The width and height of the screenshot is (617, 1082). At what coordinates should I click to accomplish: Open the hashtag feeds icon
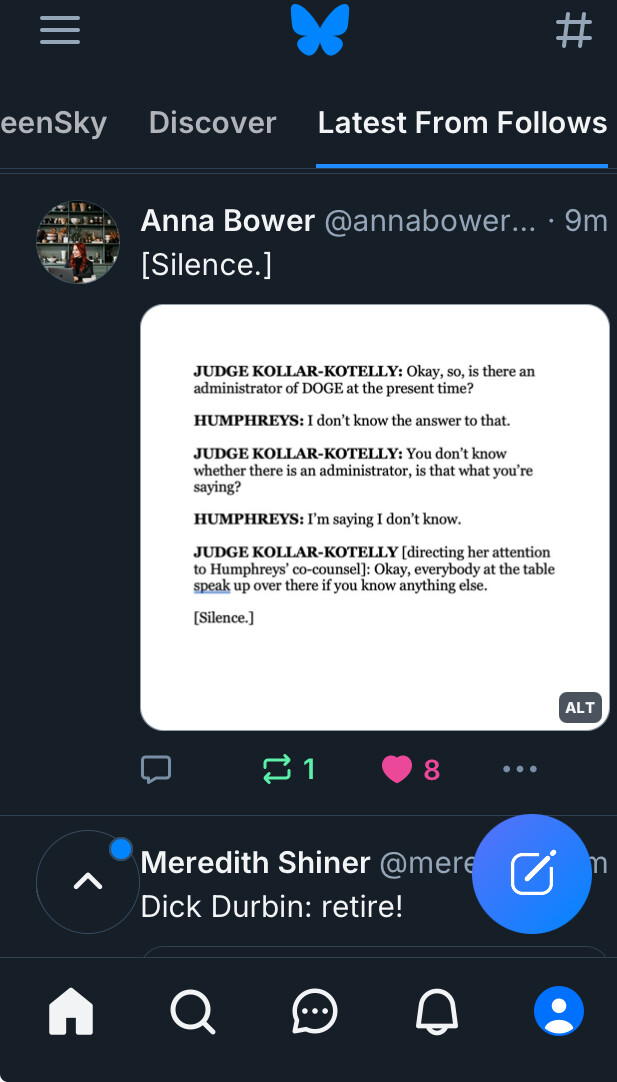tap(574, 29)
